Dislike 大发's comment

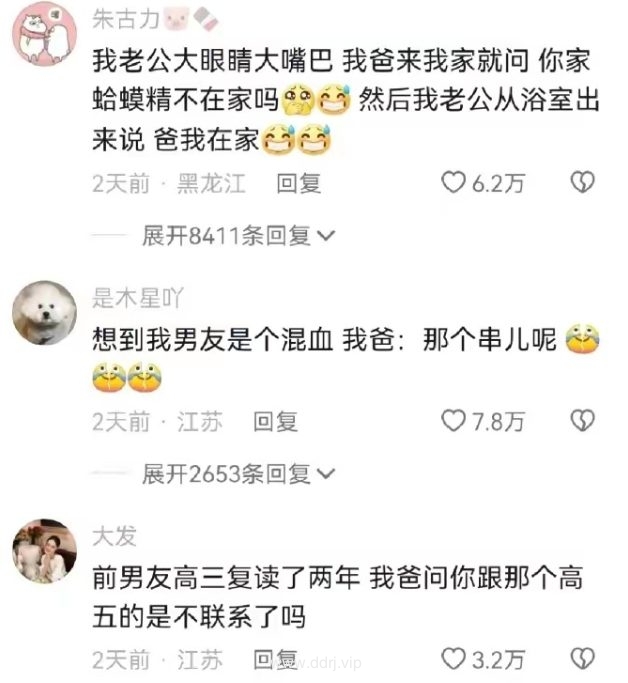[582, 659]
